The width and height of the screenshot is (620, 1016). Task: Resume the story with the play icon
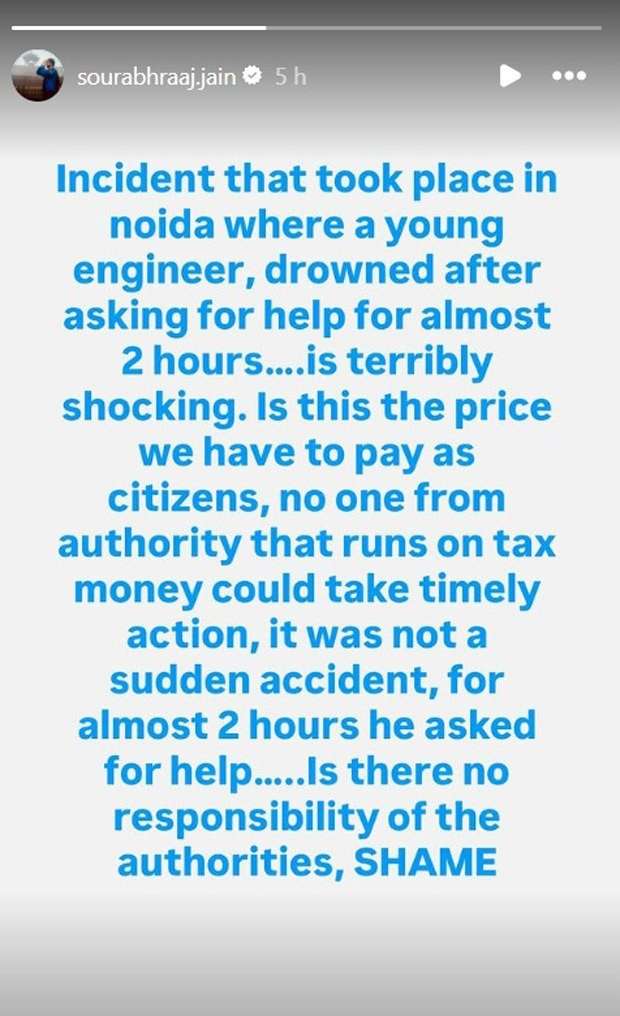click(x=510, y=76)
